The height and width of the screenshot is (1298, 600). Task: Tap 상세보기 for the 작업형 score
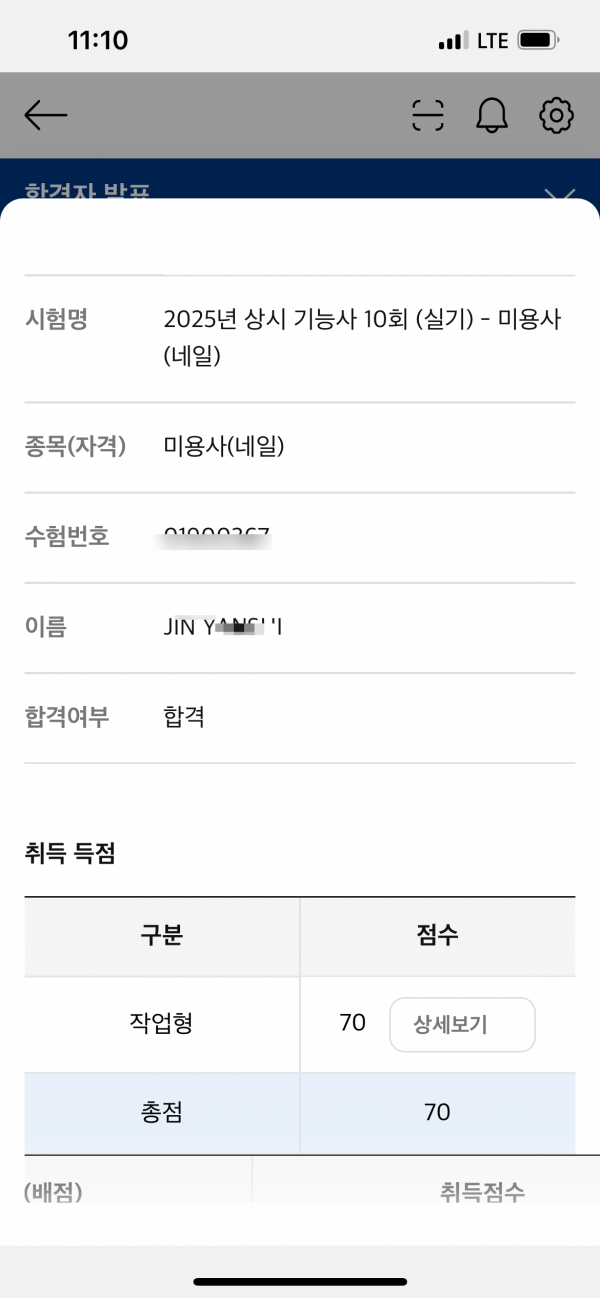(x=462, y=1025)
